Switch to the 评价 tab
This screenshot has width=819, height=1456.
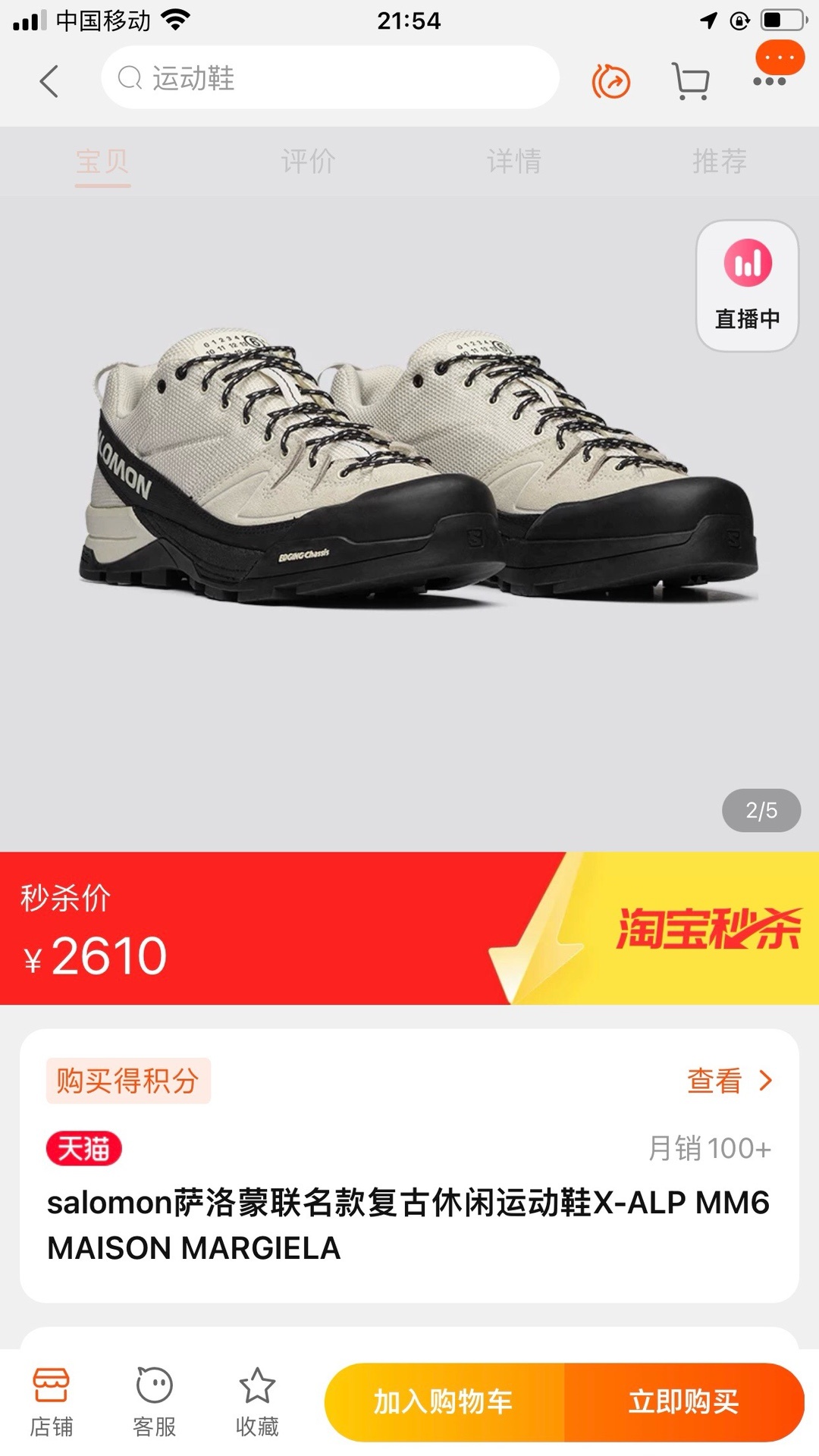pos(308,162)
